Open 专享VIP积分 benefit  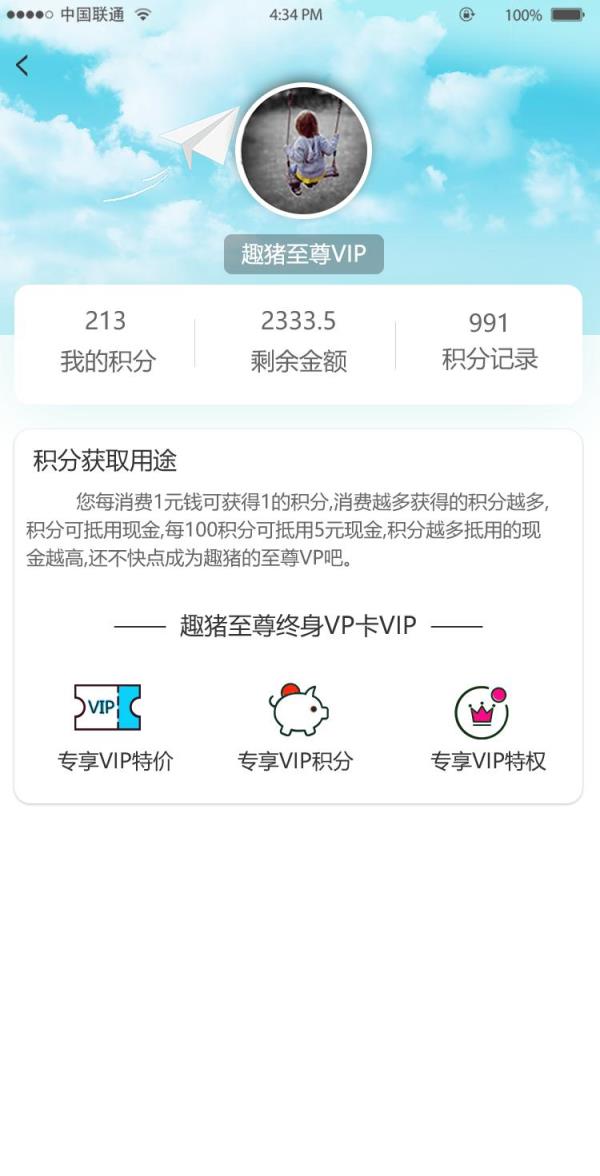(x=296, y=728)
